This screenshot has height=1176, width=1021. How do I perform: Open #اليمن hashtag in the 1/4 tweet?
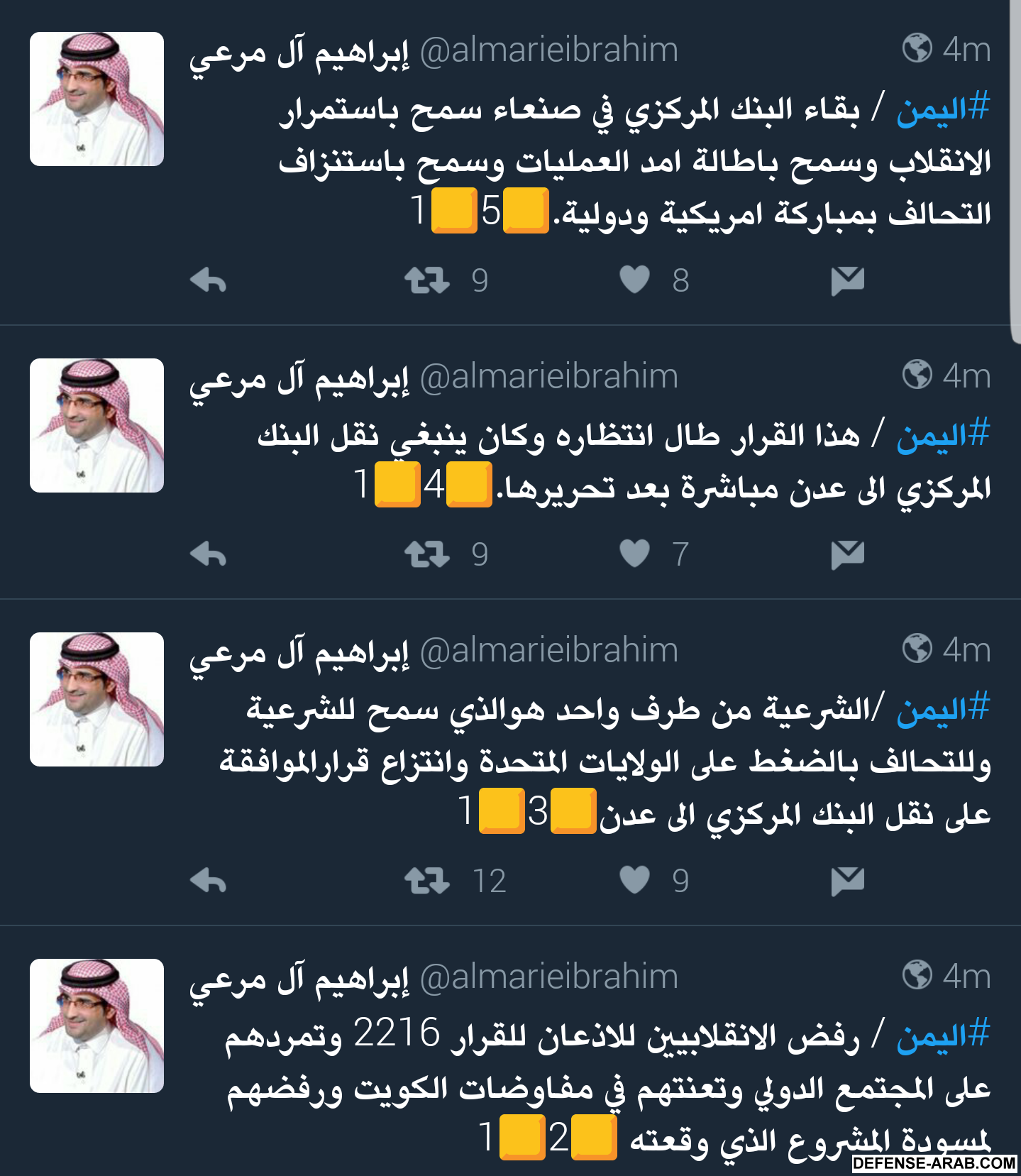(942, 436)
